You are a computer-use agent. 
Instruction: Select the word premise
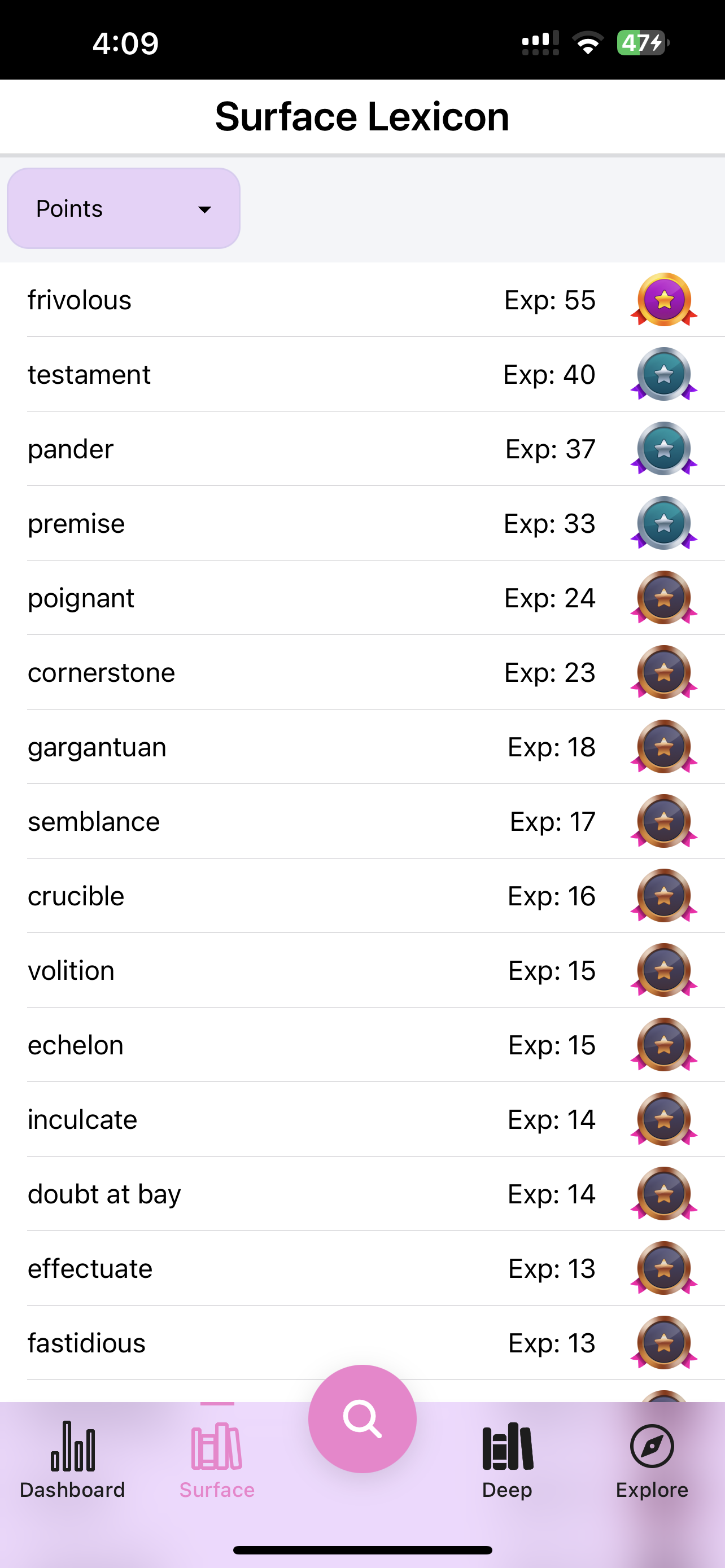(x=362, y=523)
